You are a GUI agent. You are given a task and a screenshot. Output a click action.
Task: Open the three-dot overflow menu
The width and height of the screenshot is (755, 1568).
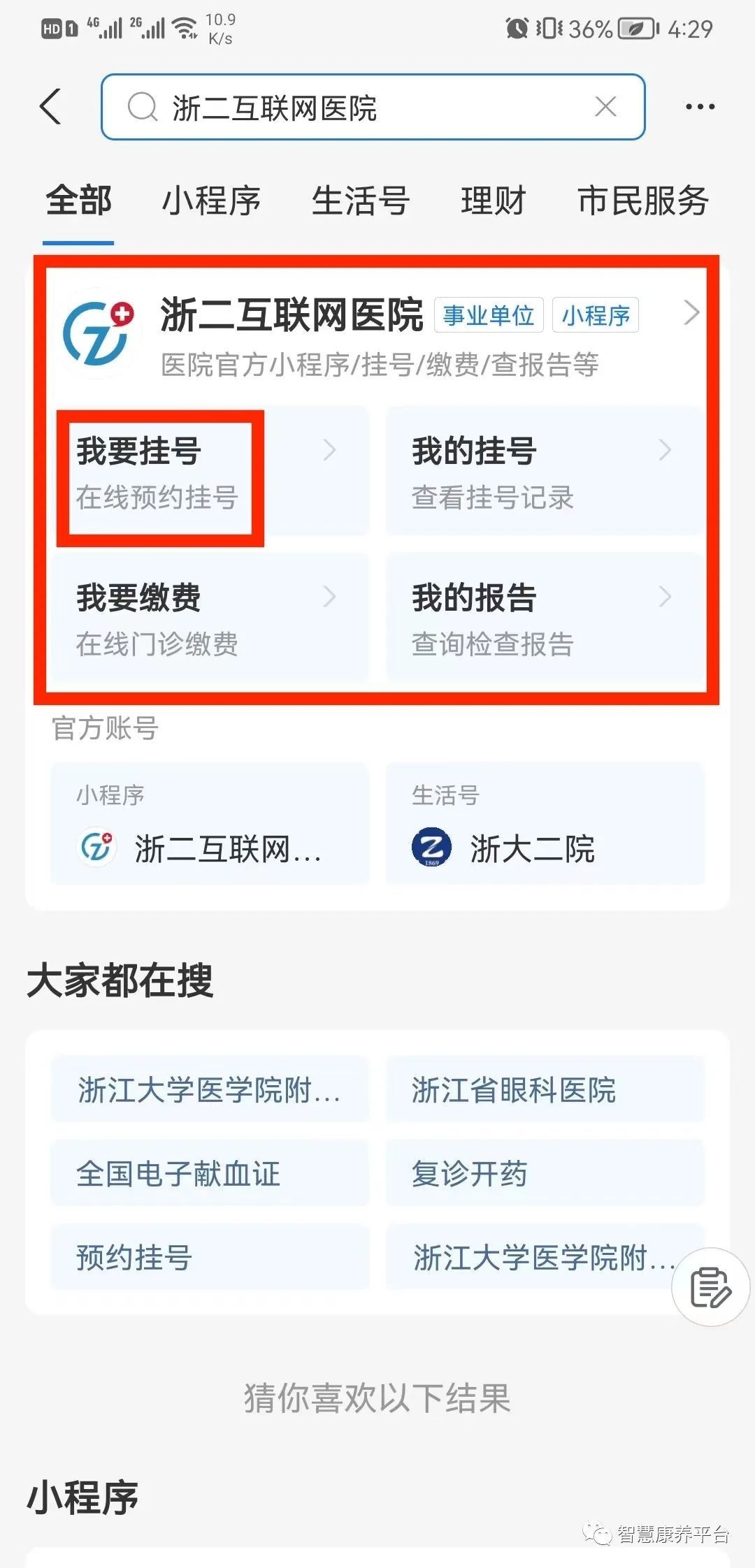pyautogui.click(x=700, y=107)
